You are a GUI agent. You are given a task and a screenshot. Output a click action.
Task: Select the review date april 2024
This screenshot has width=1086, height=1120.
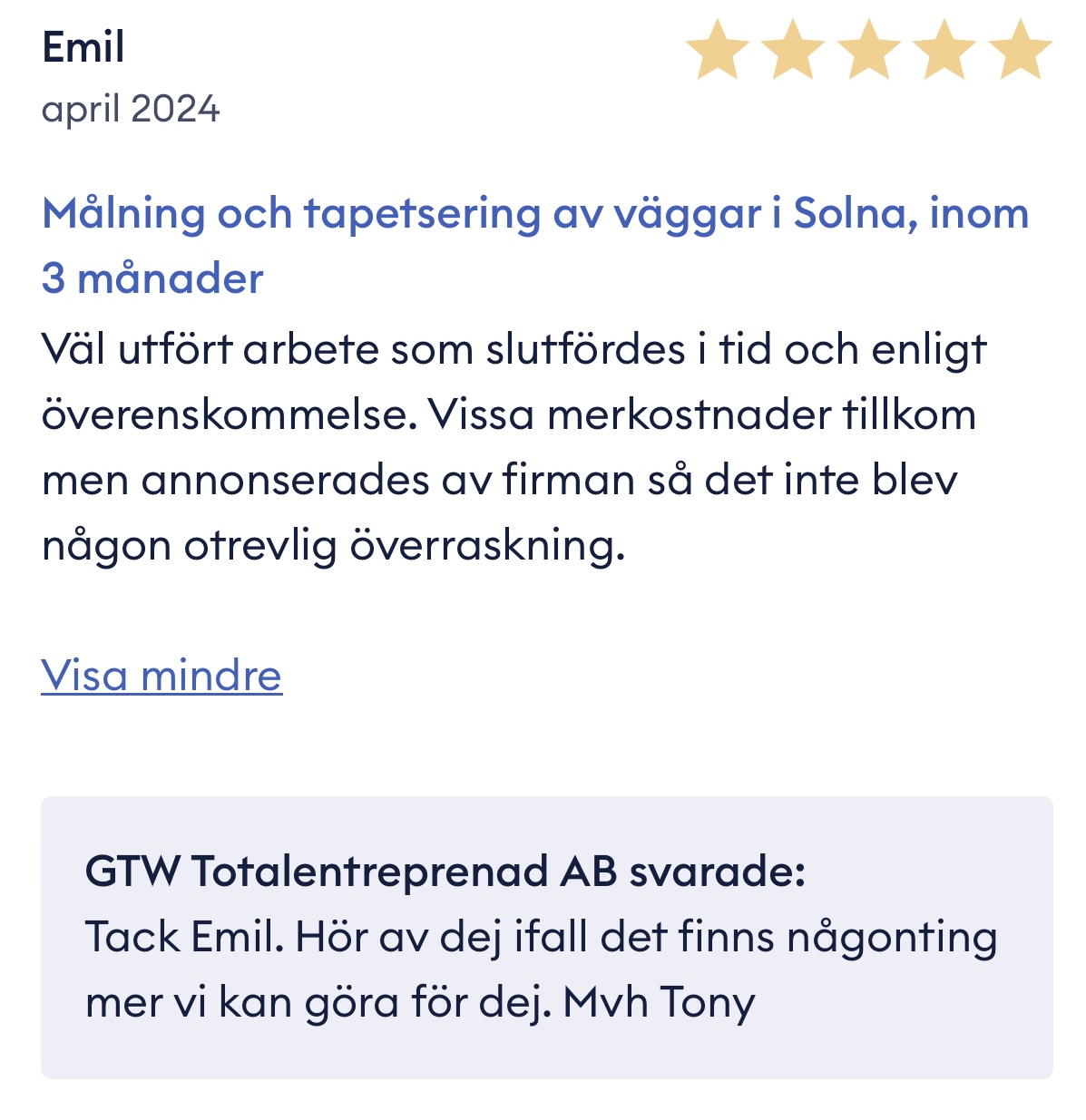pos(132,109)
